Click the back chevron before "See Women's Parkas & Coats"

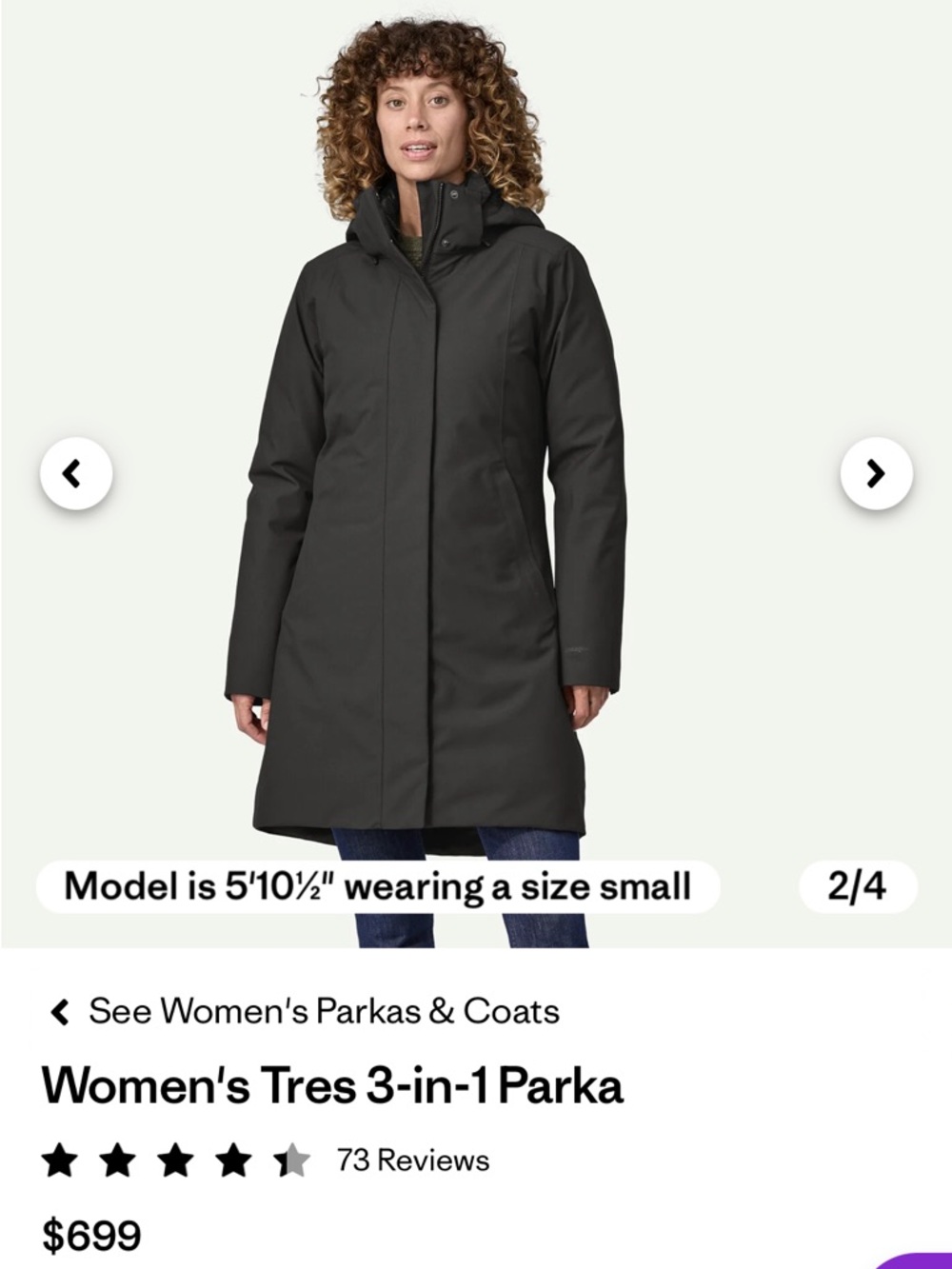[59, 1011]
